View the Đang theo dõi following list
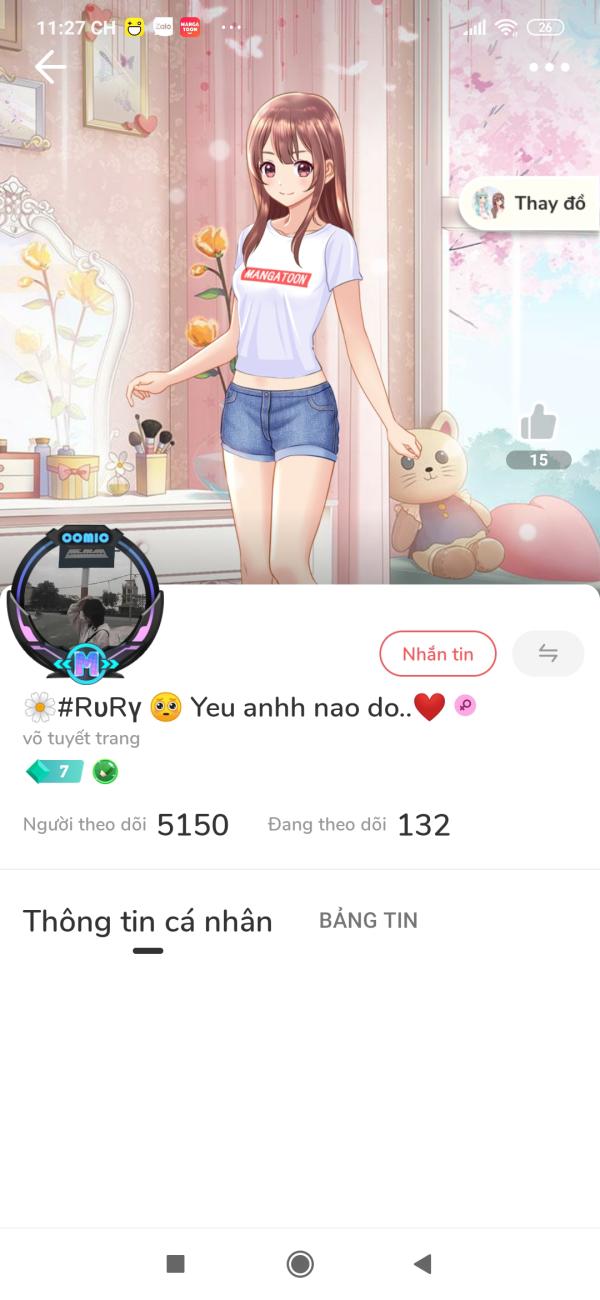This screenshot has height=1300, width=600. coord(359,825)
